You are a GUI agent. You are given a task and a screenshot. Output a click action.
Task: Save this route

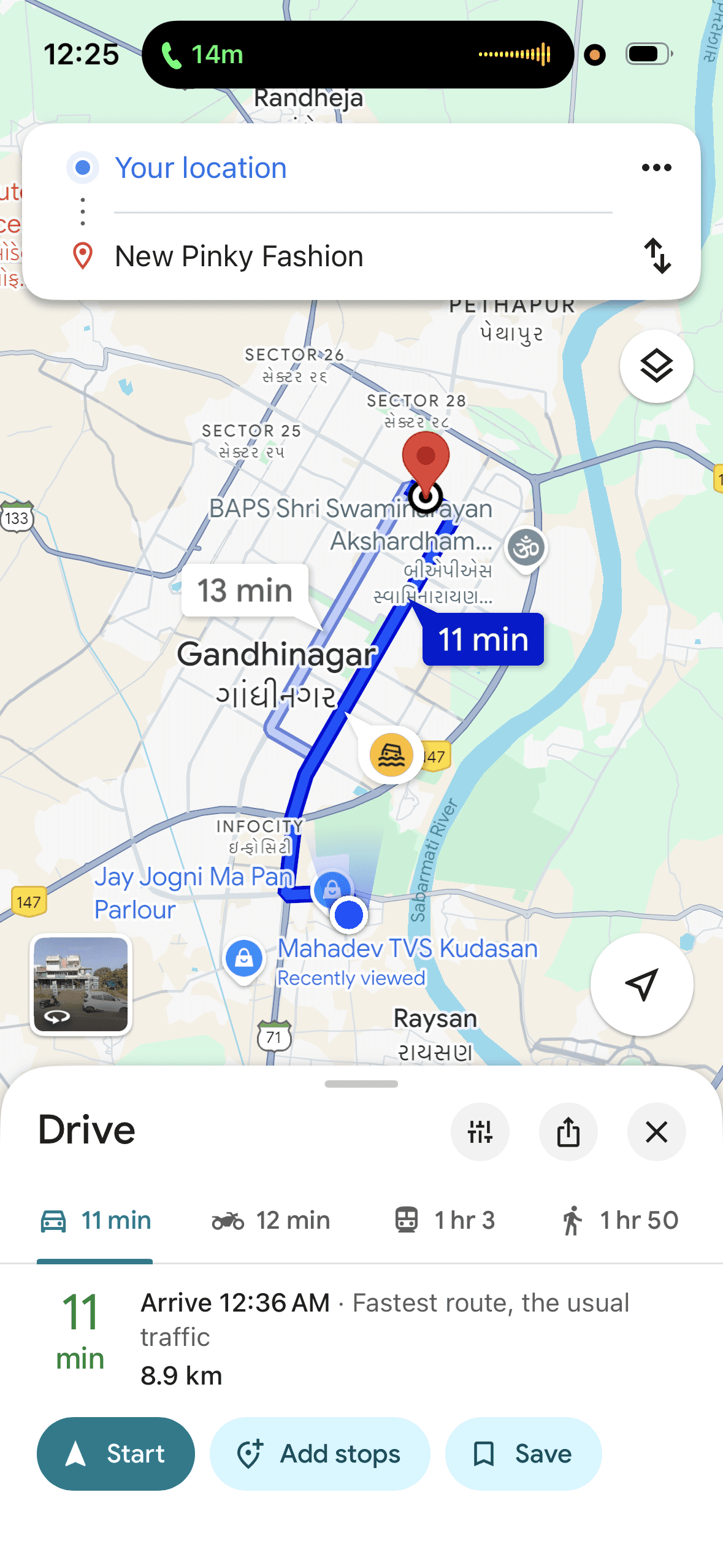(523, 1453)
